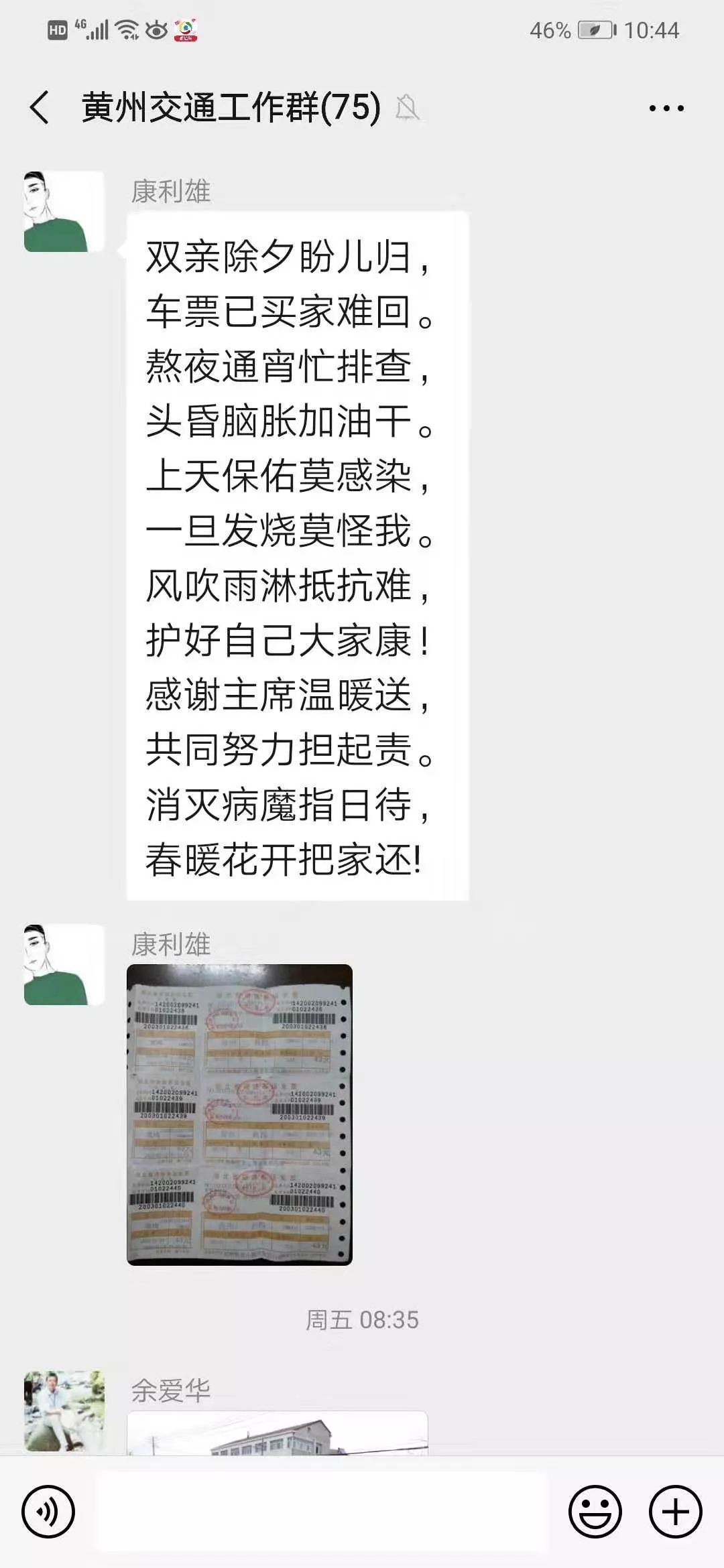Open 余爱华's profile avatar
The image size is (724, 1568).
(x=64, y=1411)
